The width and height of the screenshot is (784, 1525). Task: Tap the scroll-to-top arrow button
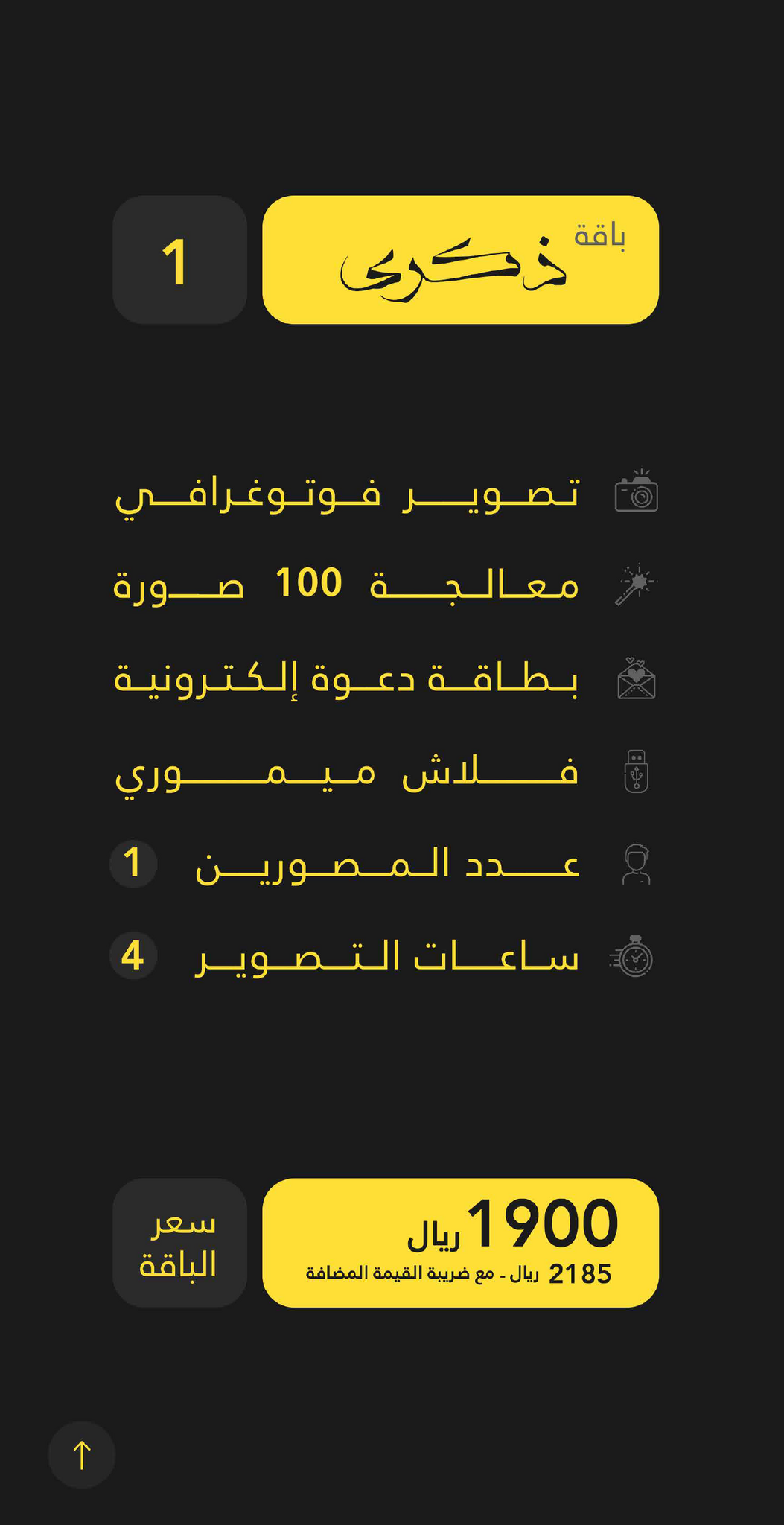click(x=82, y=1454)
